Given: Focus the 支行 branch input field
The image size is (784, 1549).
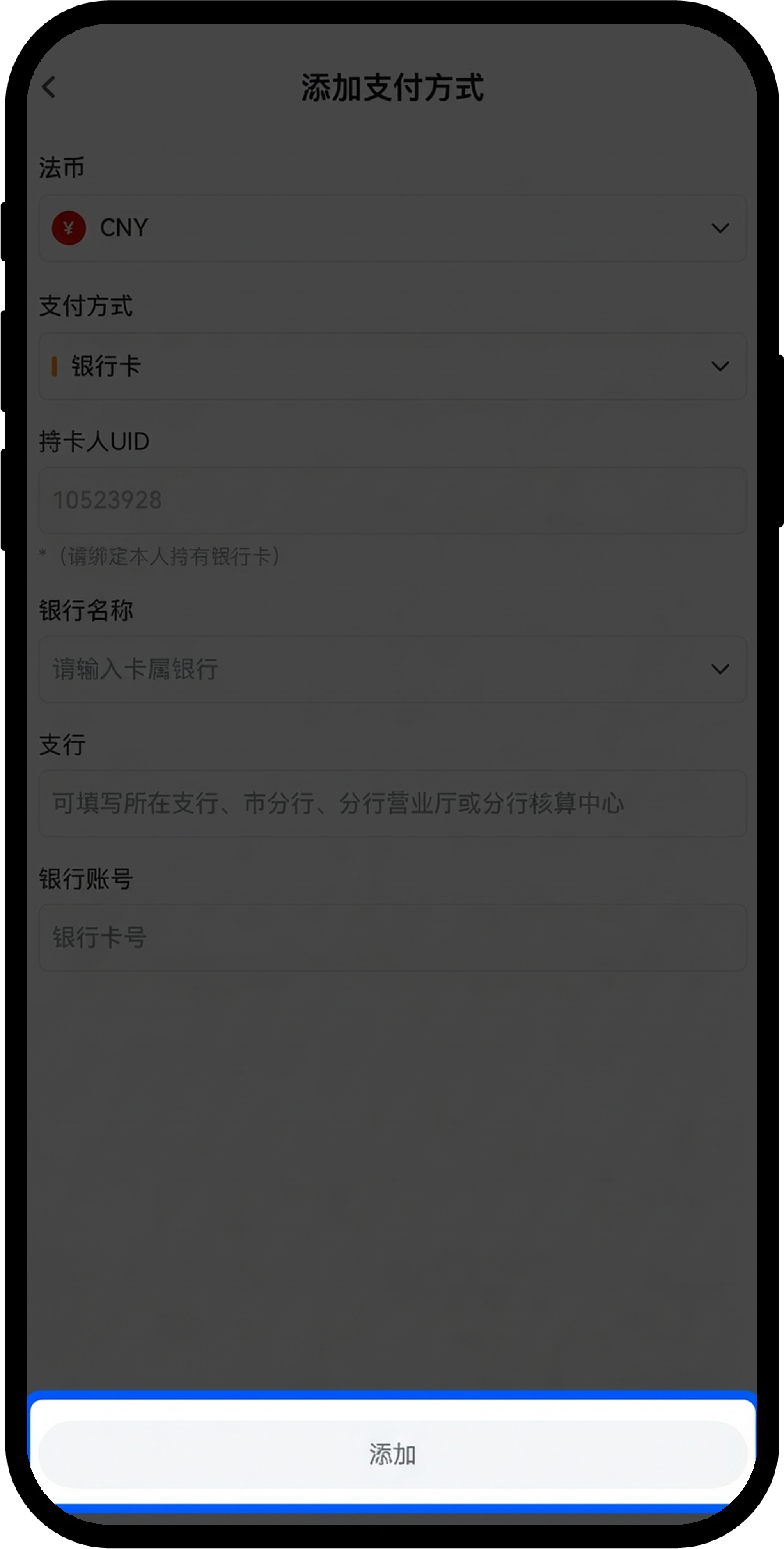Looking at the screenshot, I should pos(392,803).
